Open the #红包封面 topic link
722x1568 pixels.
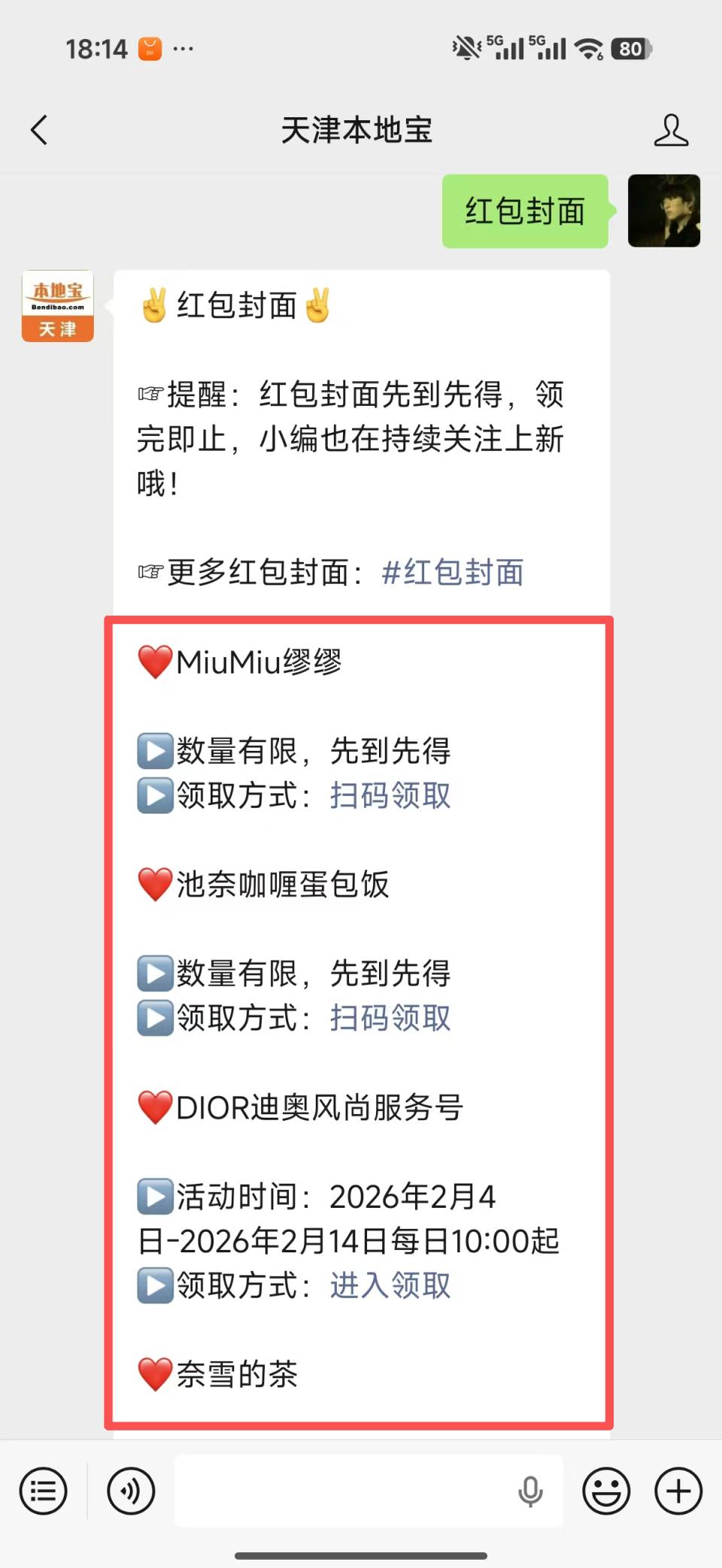pos(452,572)
